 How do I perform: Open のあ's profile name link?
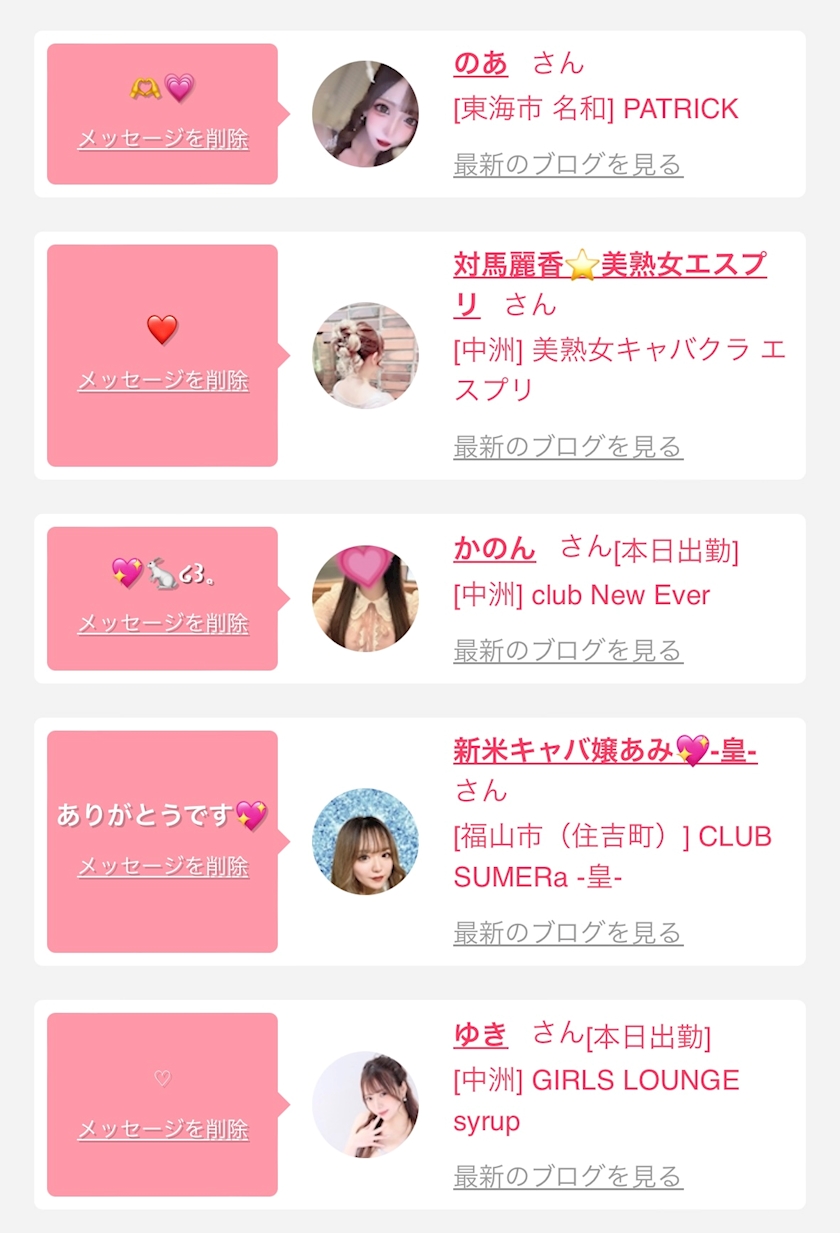pyautogui.click(x=481, y=63)
